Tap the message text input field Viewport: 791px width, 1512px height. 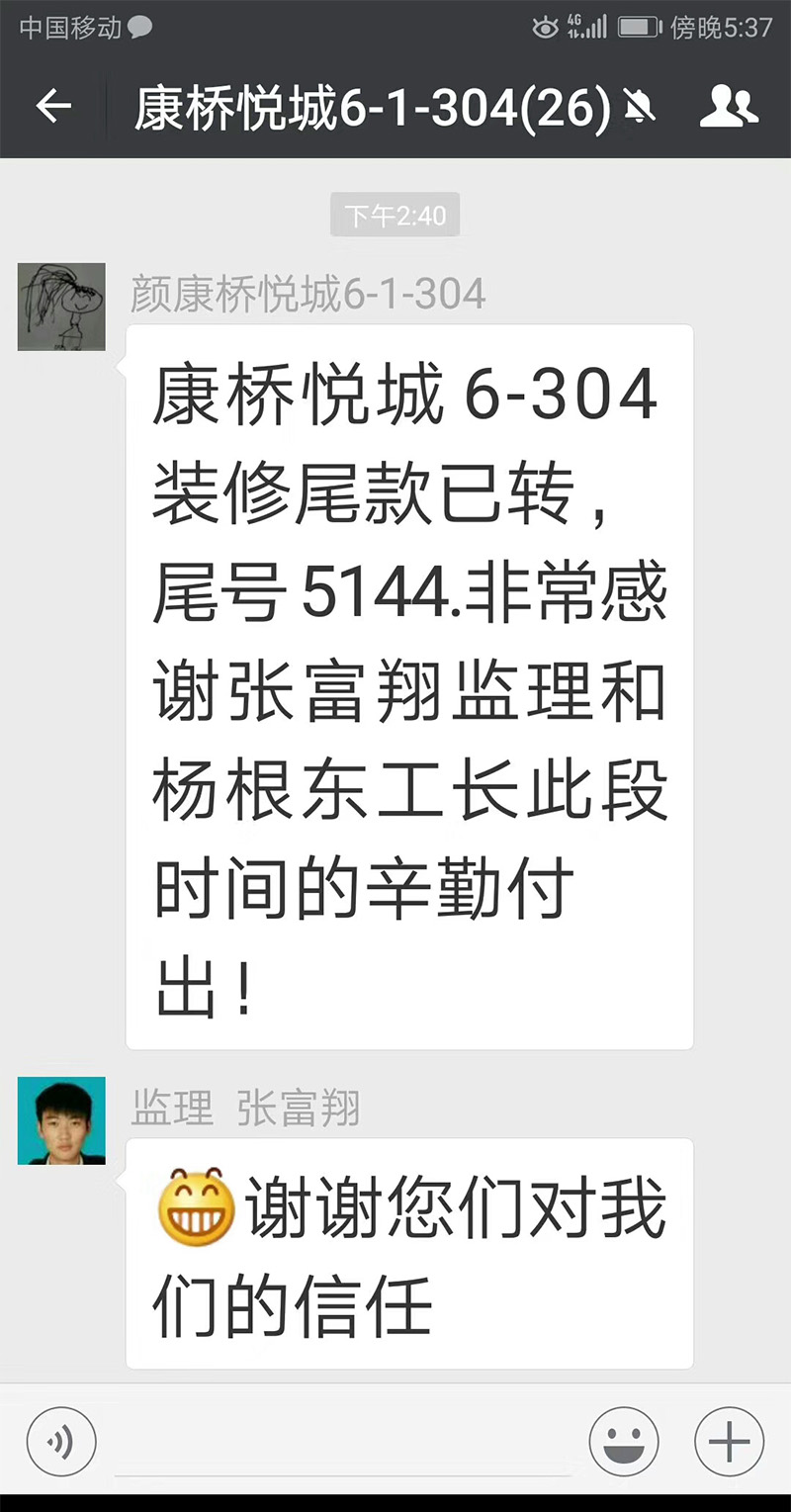tap(341, 1444)
